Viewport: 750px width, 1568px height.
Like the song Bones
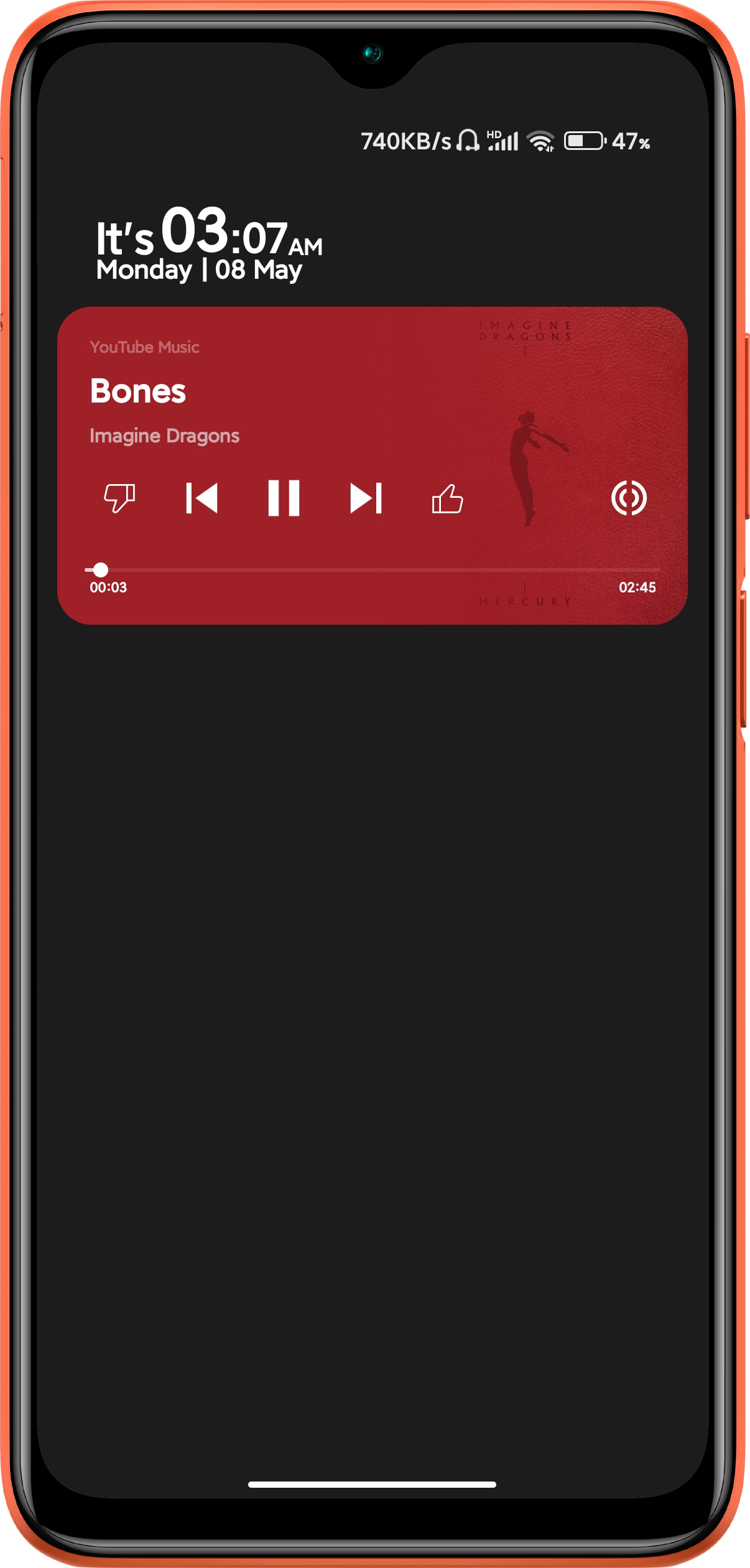tap(447, 498)
